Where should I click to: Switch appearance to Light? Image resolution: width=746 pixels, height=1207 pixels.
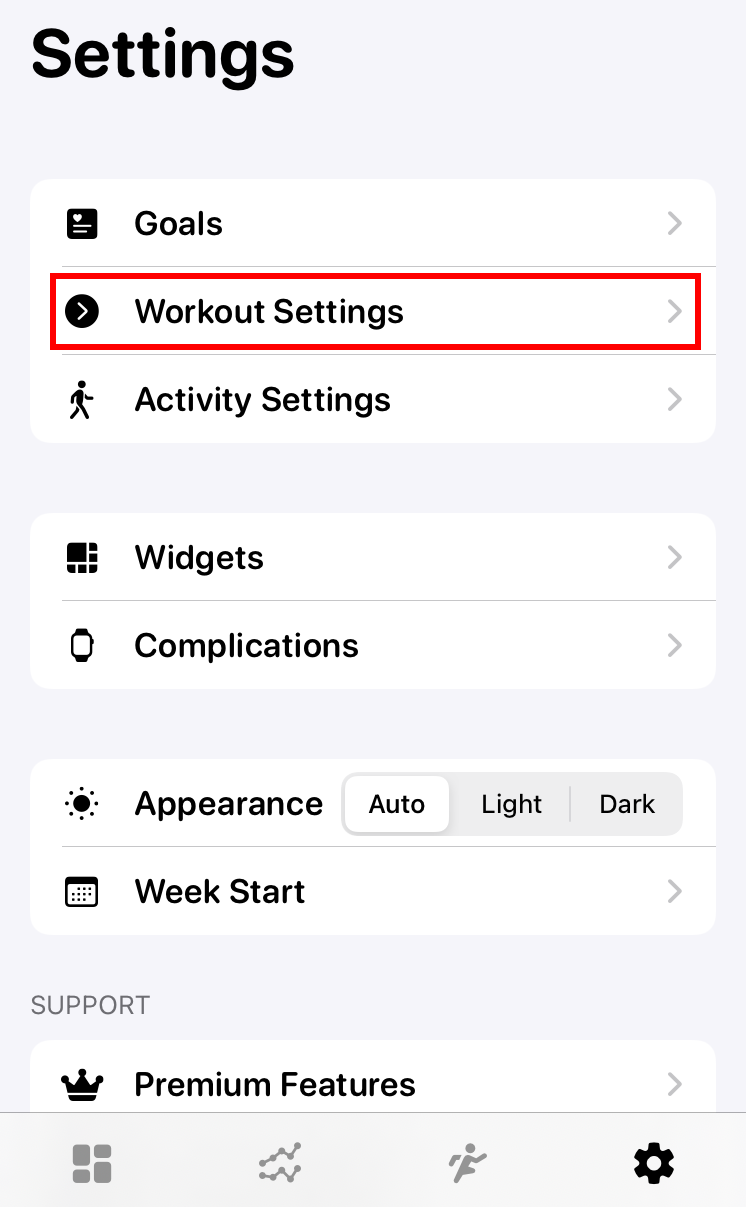pyautogui.click(x=511, y=804)
